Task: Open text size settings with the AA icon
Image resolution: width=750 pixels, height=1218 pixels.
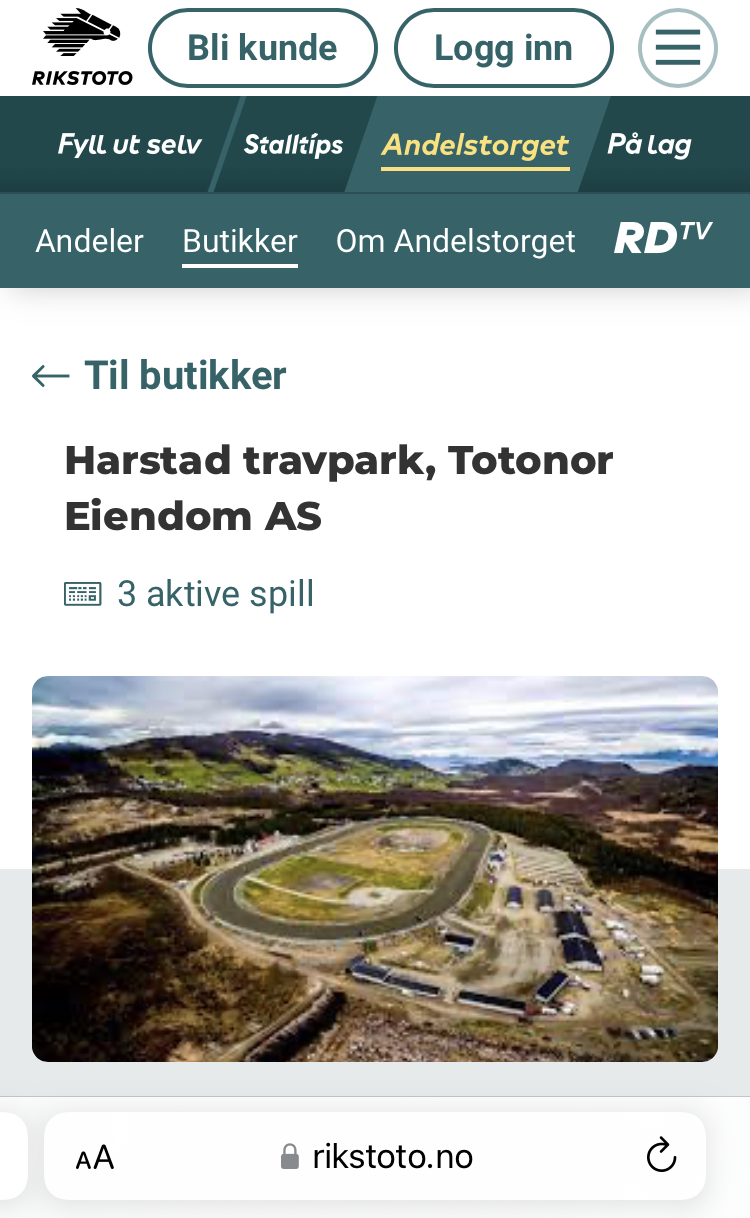Action: pos(93,1156)
